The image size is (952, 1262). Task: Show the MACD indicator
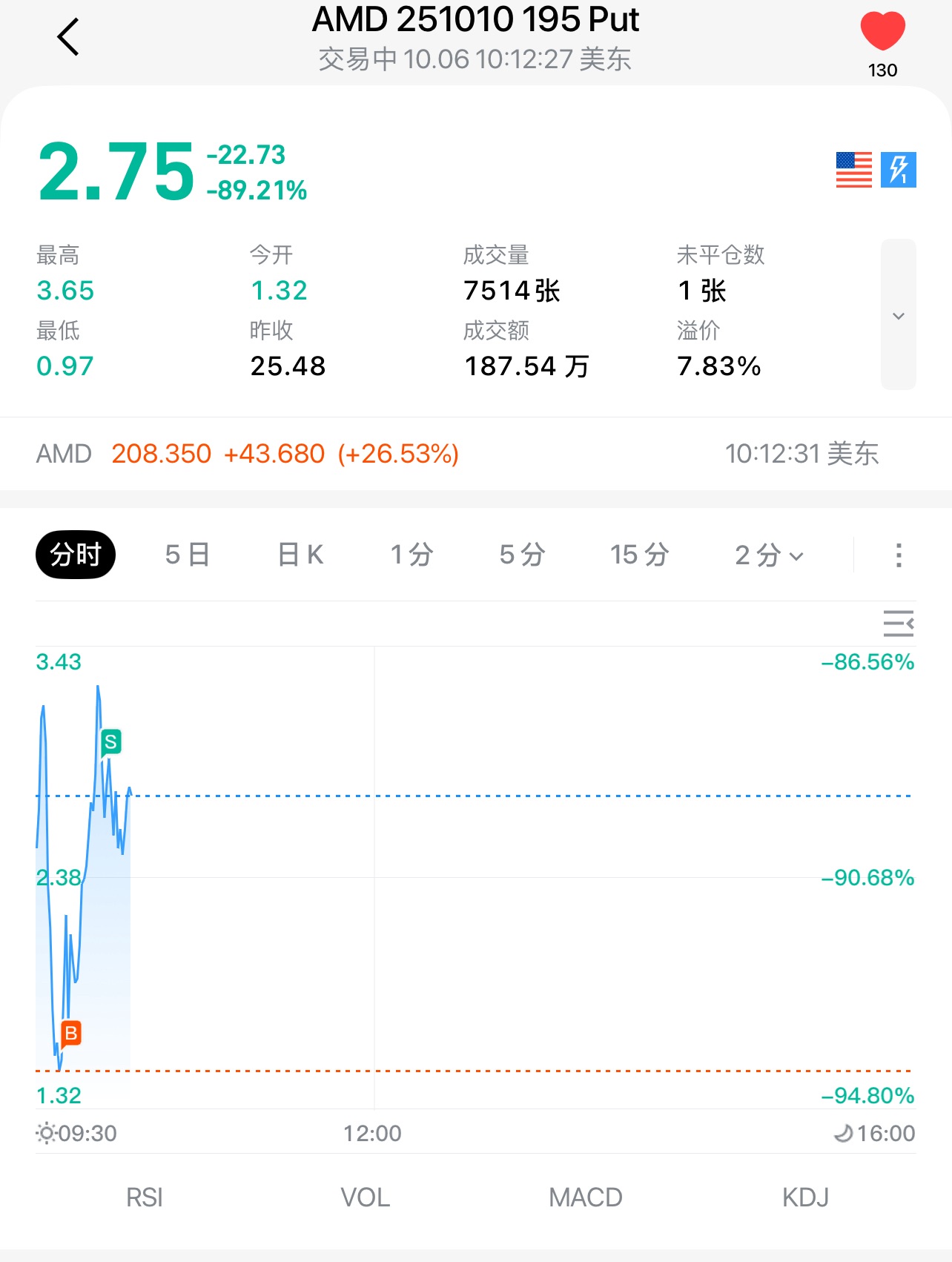tap(585, 1197)
